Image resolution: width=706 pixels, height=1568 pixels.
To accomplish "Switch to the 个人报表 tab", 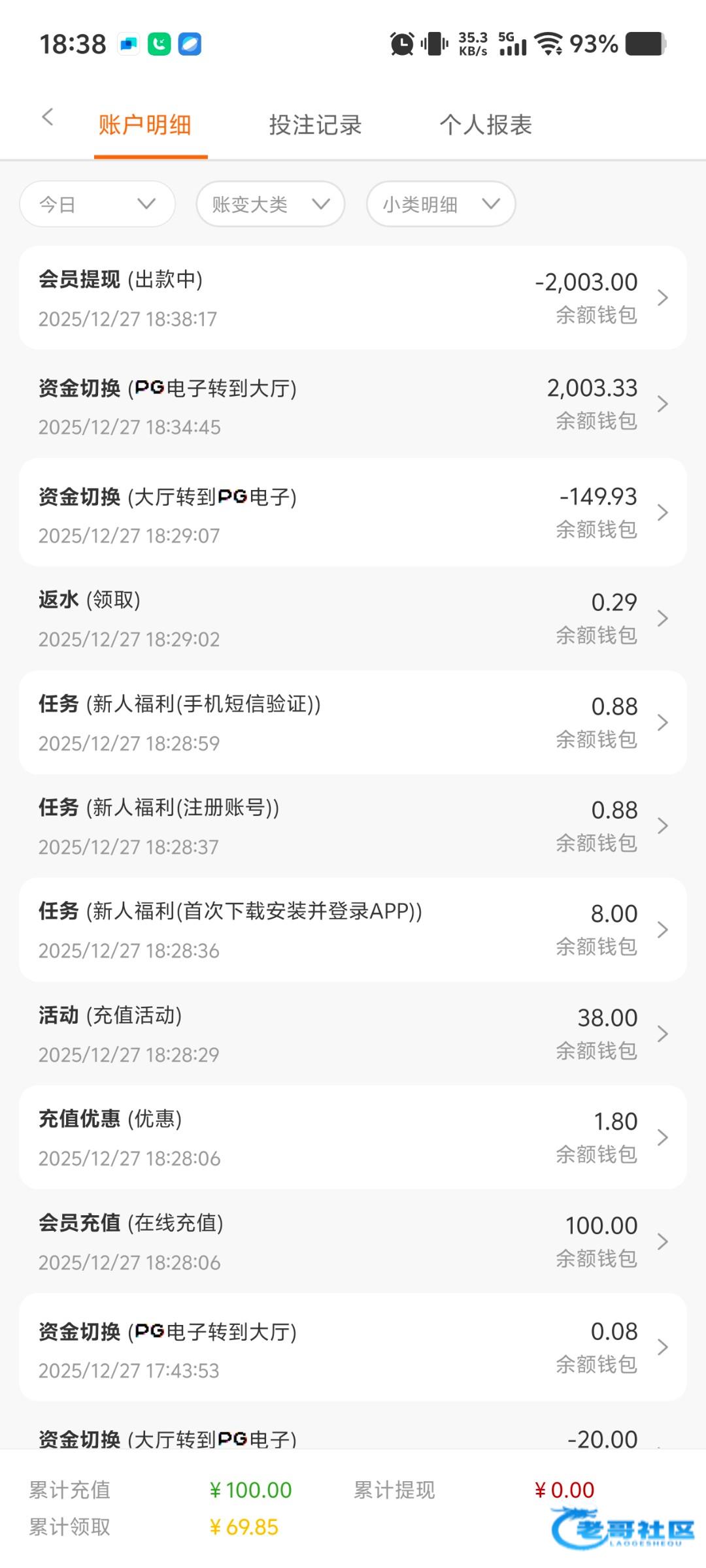I will pos(486,125).
